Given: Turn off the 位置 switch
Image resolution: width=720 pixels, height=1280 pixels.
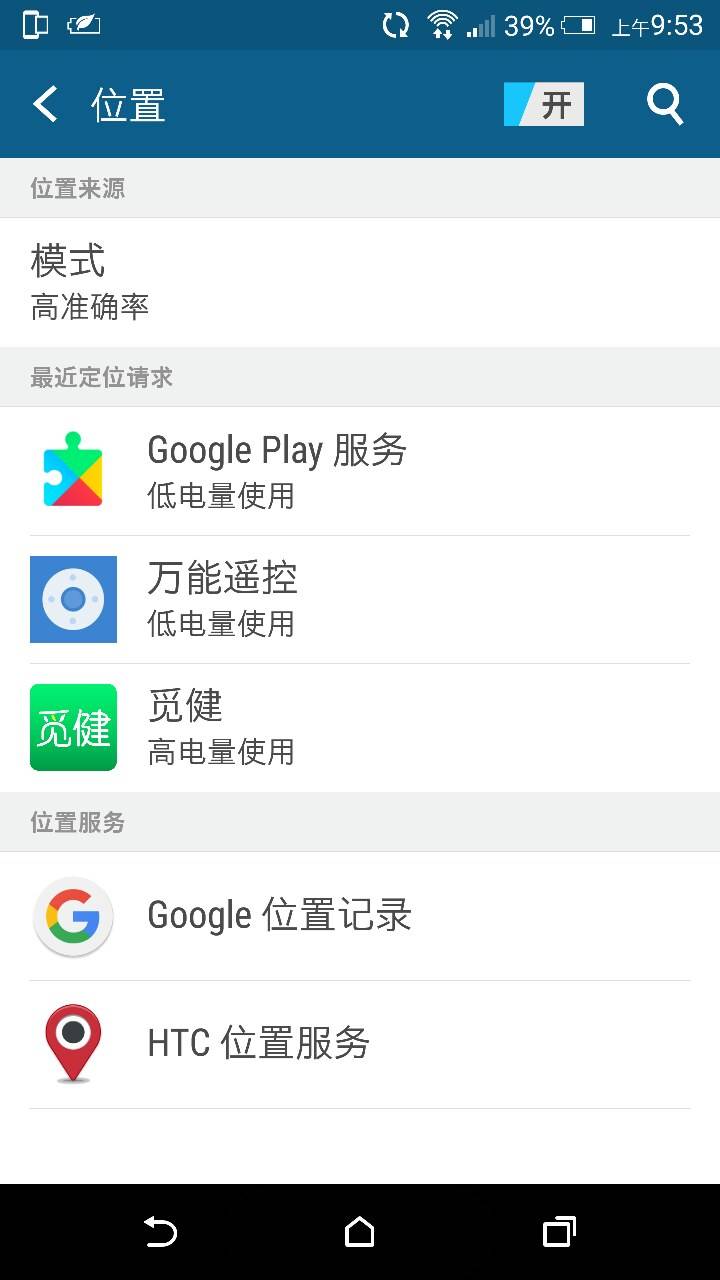Looking at the screenshot, I should click(543, 104).
